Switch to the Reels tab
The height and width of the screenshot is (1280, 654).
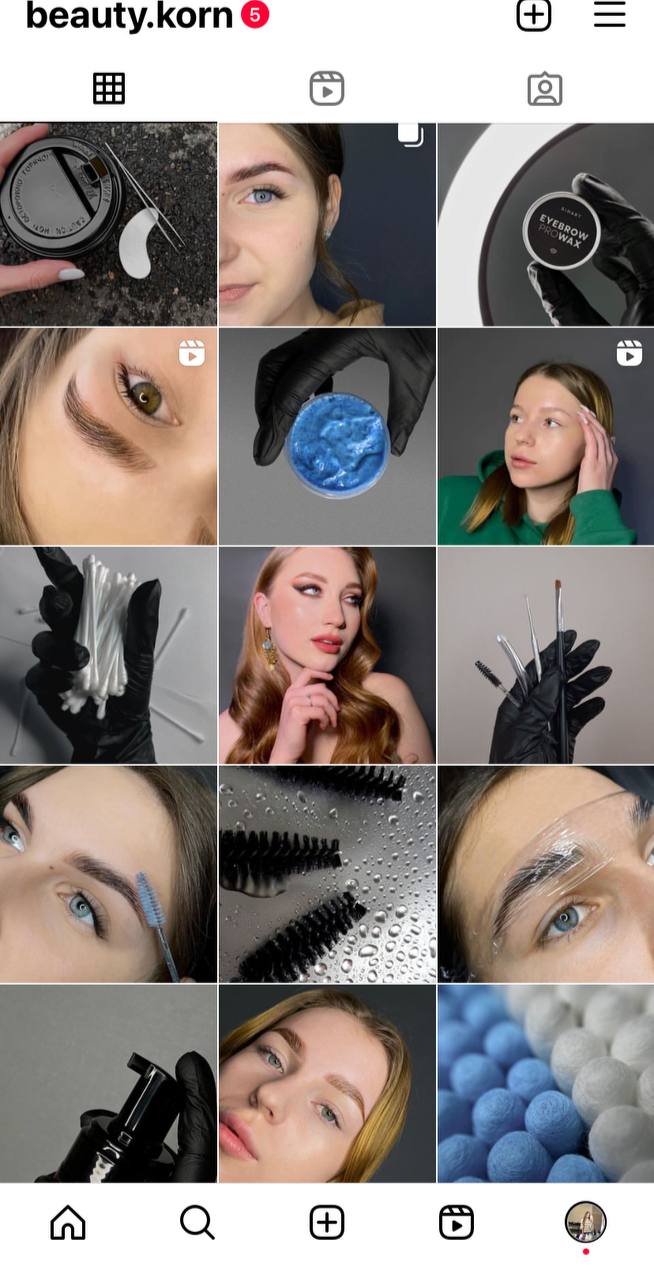pos(327,89)
